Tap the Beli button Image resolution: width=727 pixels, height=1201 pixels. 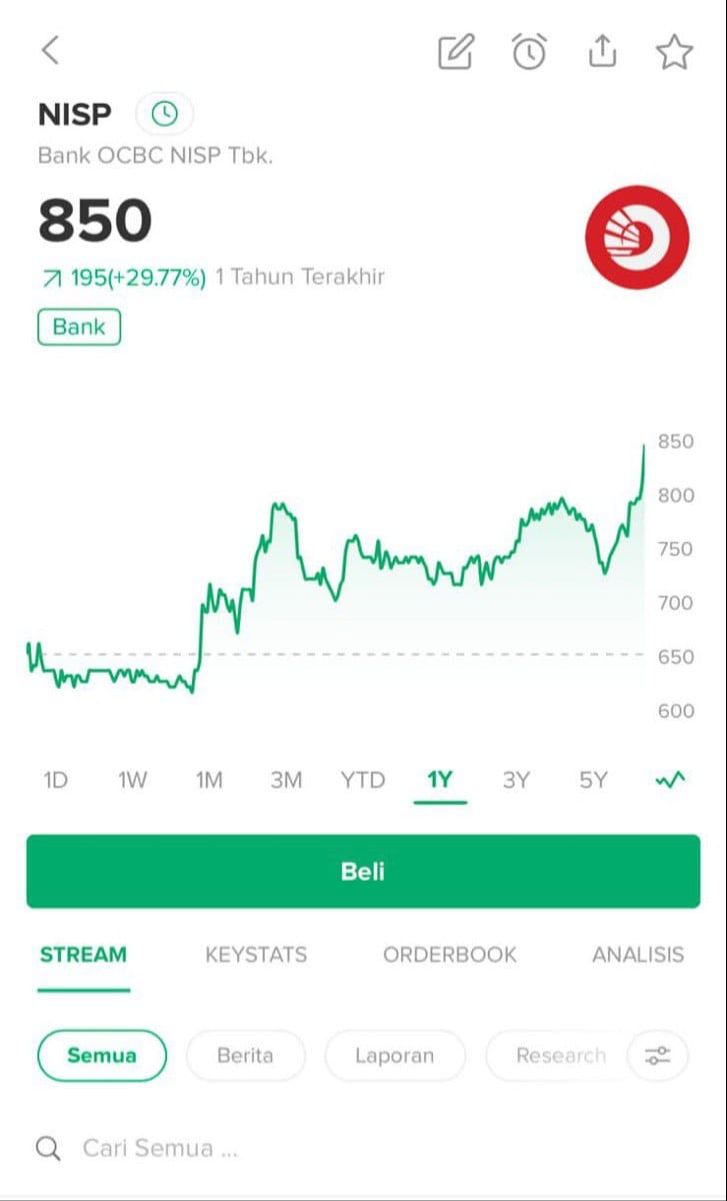(x=363, y=871)
